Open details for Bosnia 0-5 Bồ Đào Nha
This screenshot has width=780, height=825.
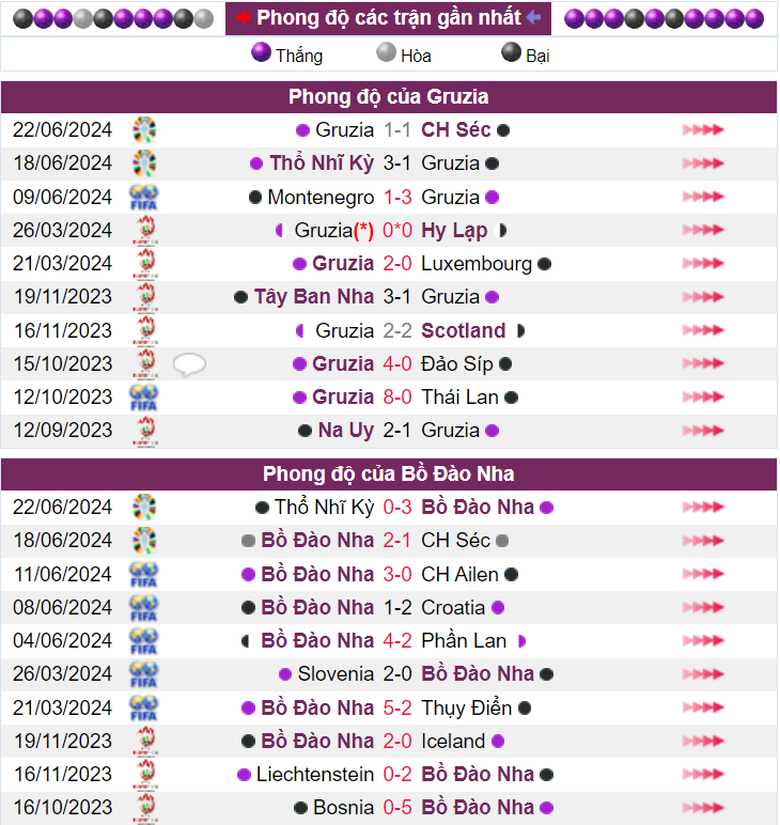(x=702, y=808)
